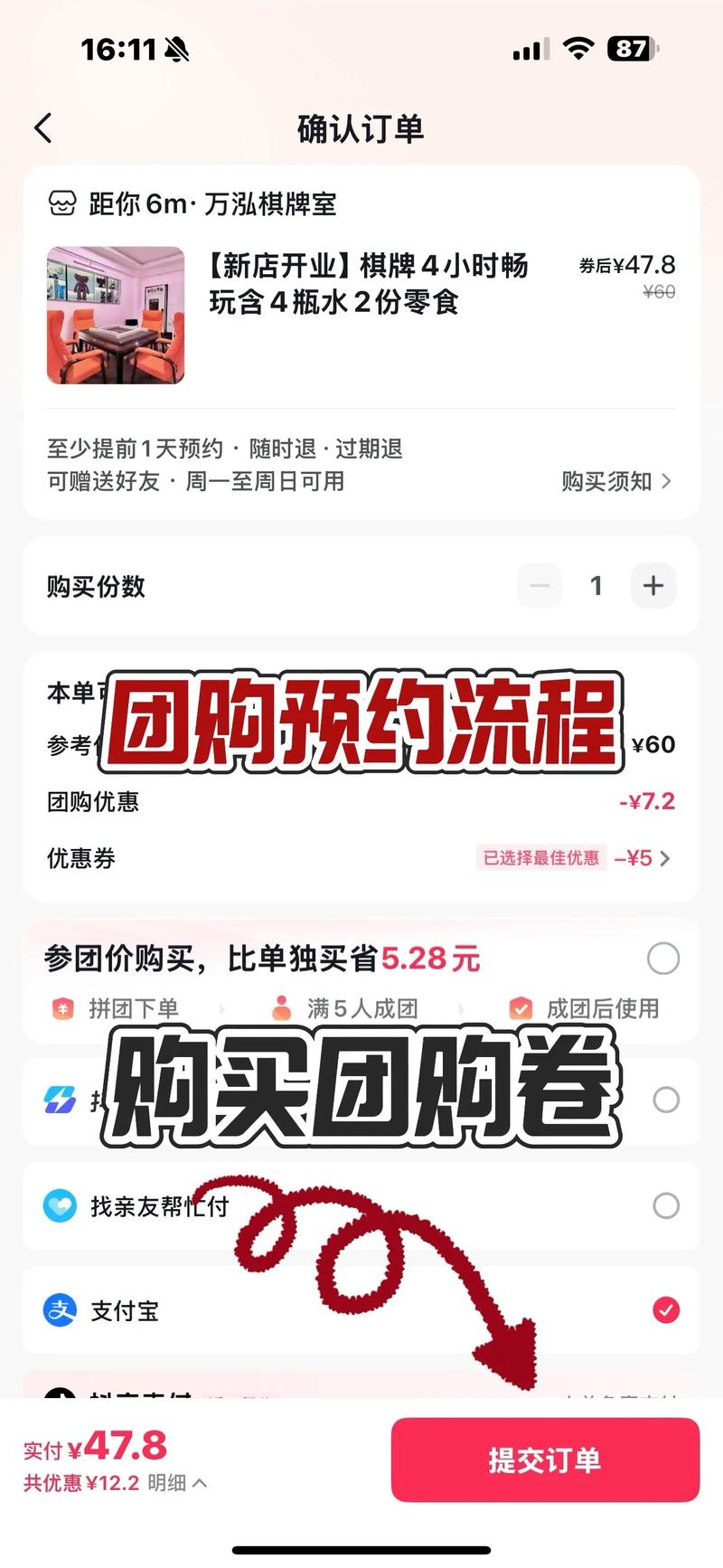Tap the notifications-muted bell icon in status bar
The width and height of the screenshot is (723, 1568).
pos(177,50)
